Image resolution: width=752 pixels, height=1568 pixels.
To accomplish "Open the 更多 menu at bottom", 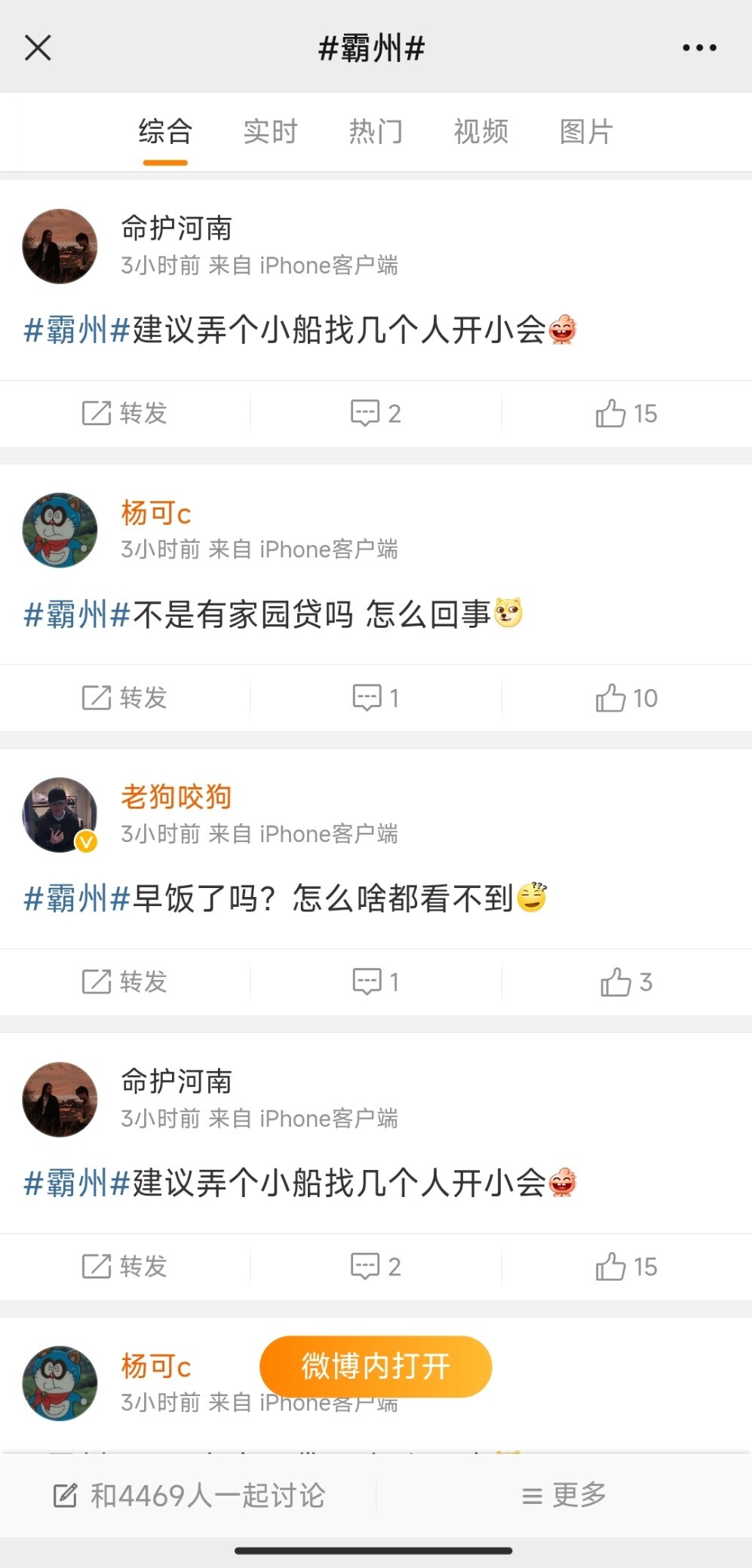I will tap(564, 1496).
